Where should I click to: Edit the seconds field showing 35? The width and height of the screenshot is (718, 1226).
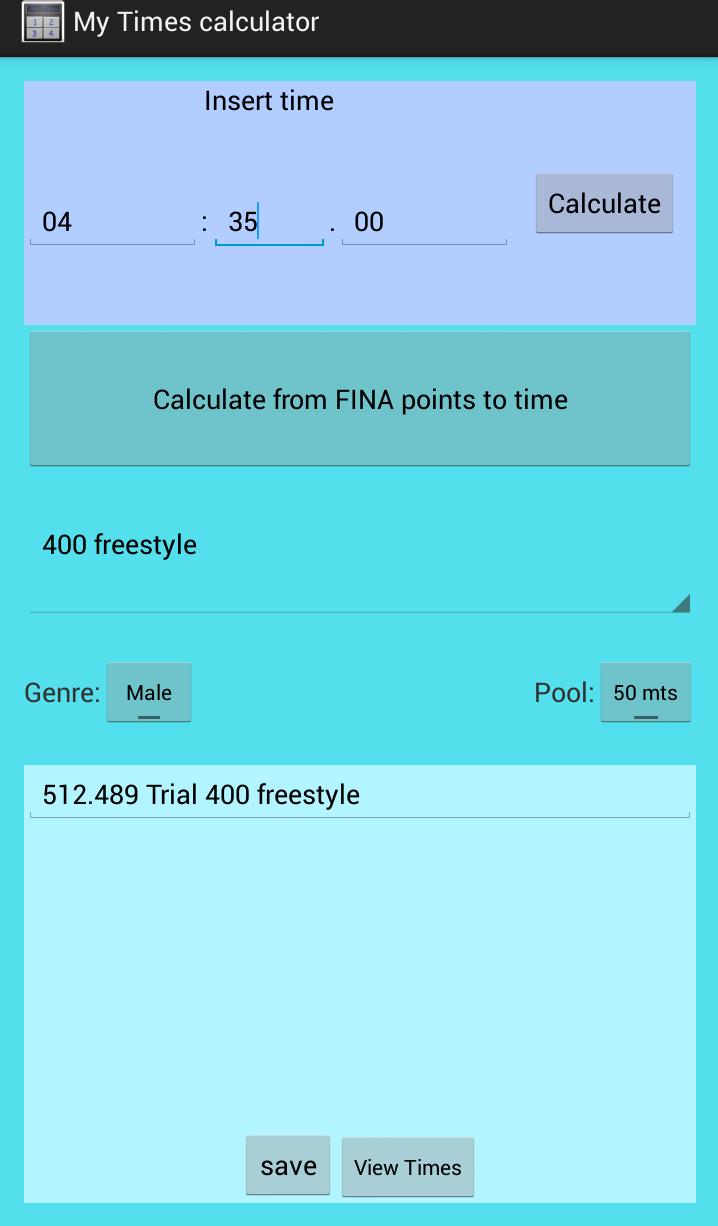point(268,222)
